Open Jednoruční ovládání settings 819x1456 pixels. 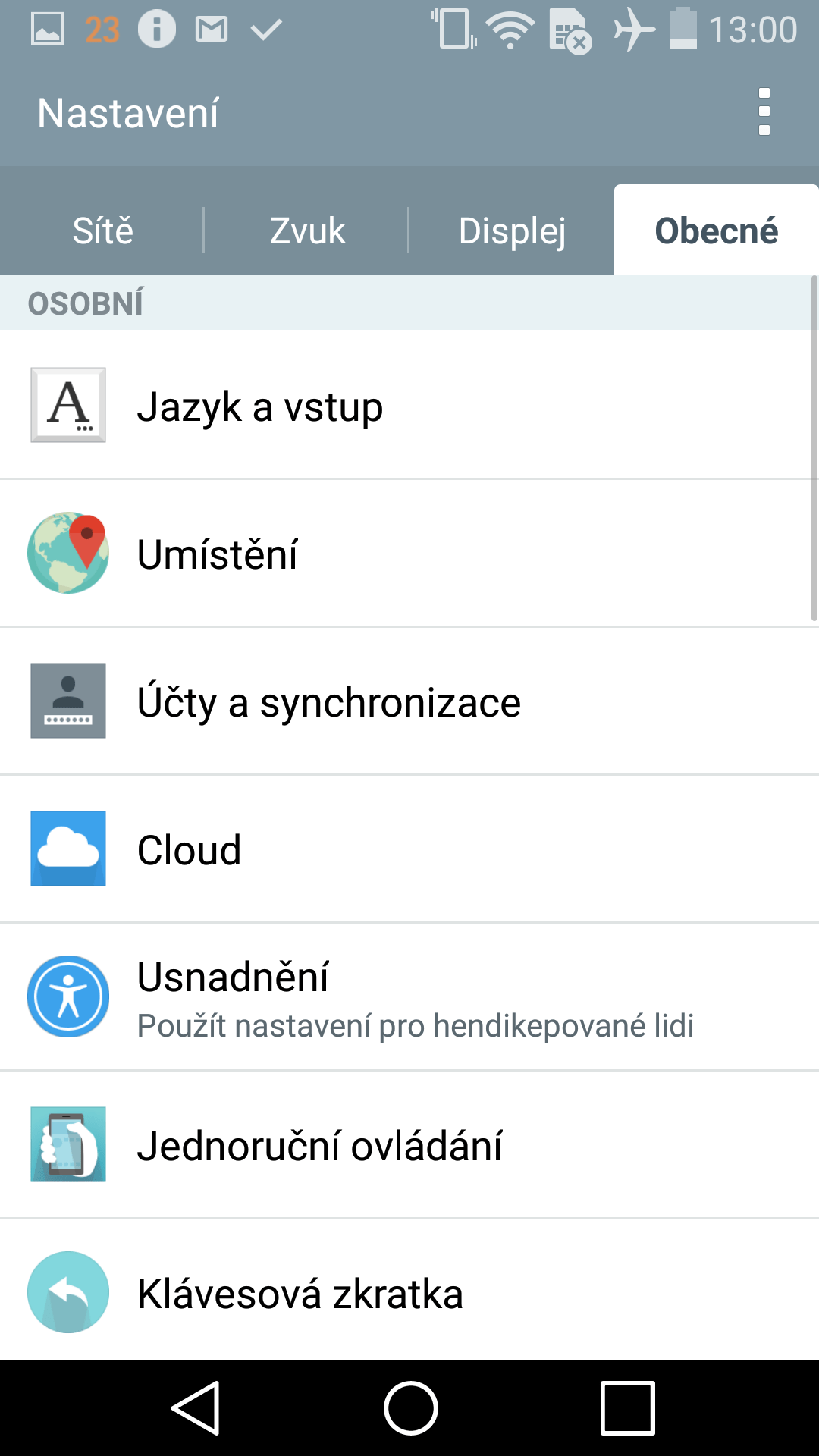(409, 1144)
